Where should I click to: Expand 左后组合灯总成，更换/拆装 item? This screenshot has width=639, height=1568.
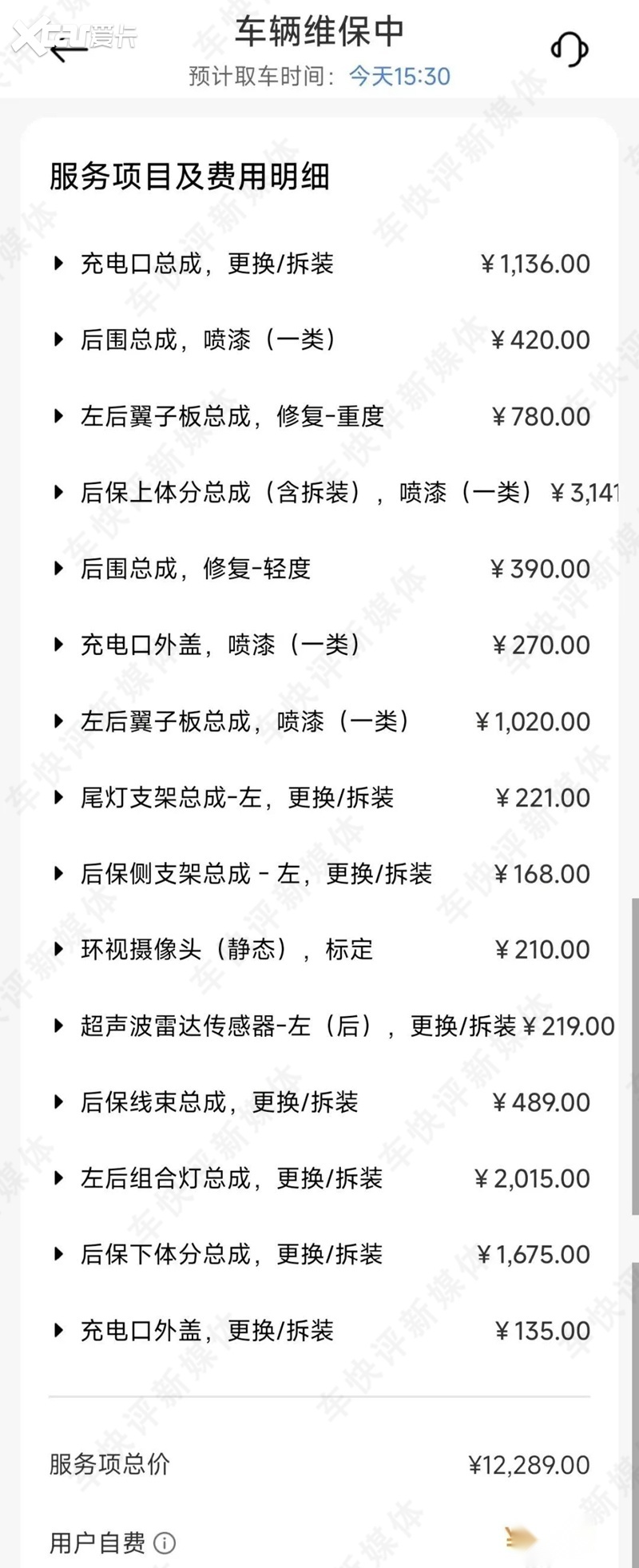(58, 1178)
